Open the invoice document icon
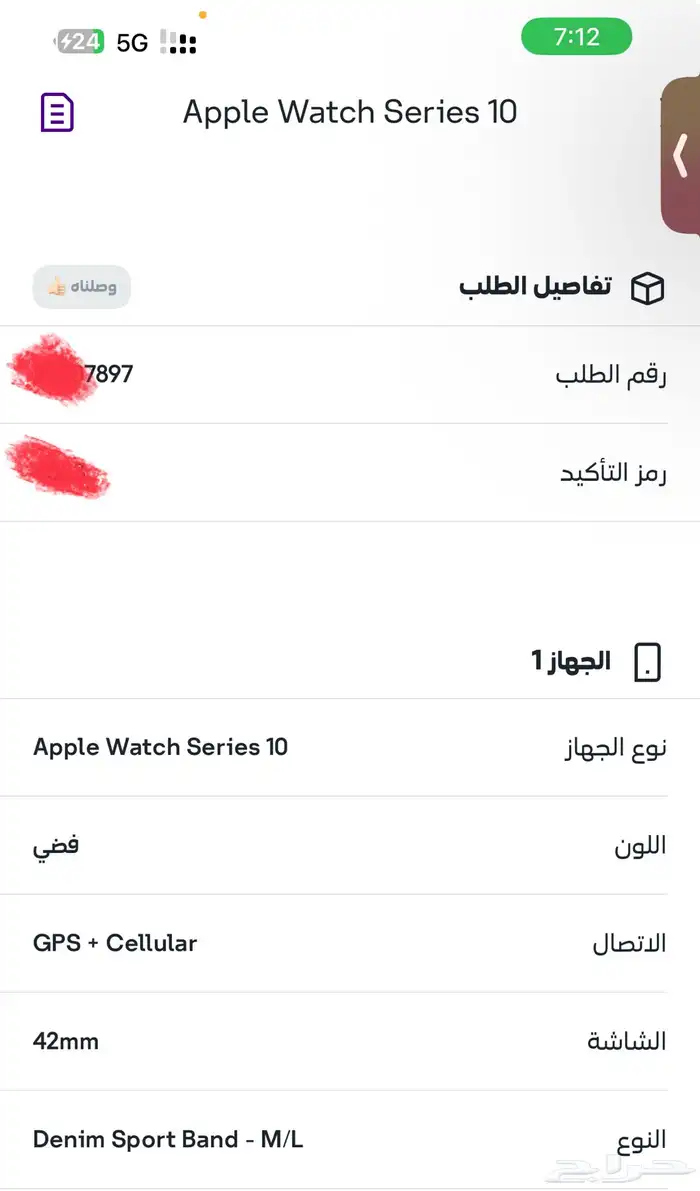This screenshot has height=1191, width=700. tap(57, 113)
